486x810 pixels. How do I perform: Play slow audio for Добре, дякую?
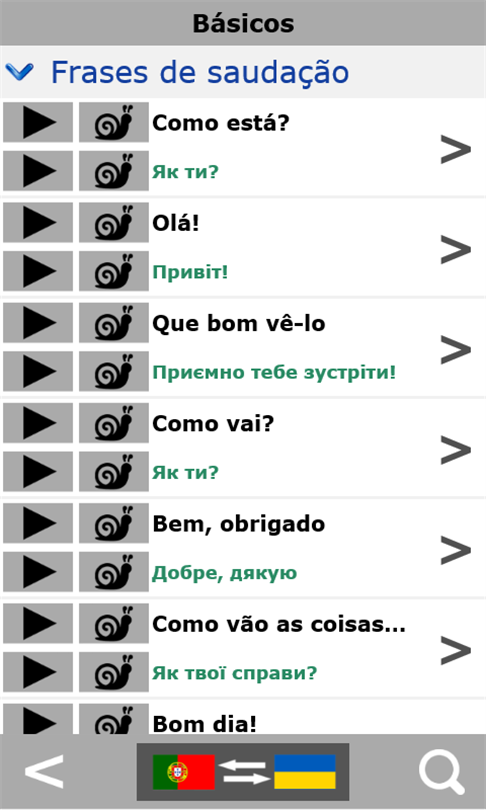click(114, 572)
